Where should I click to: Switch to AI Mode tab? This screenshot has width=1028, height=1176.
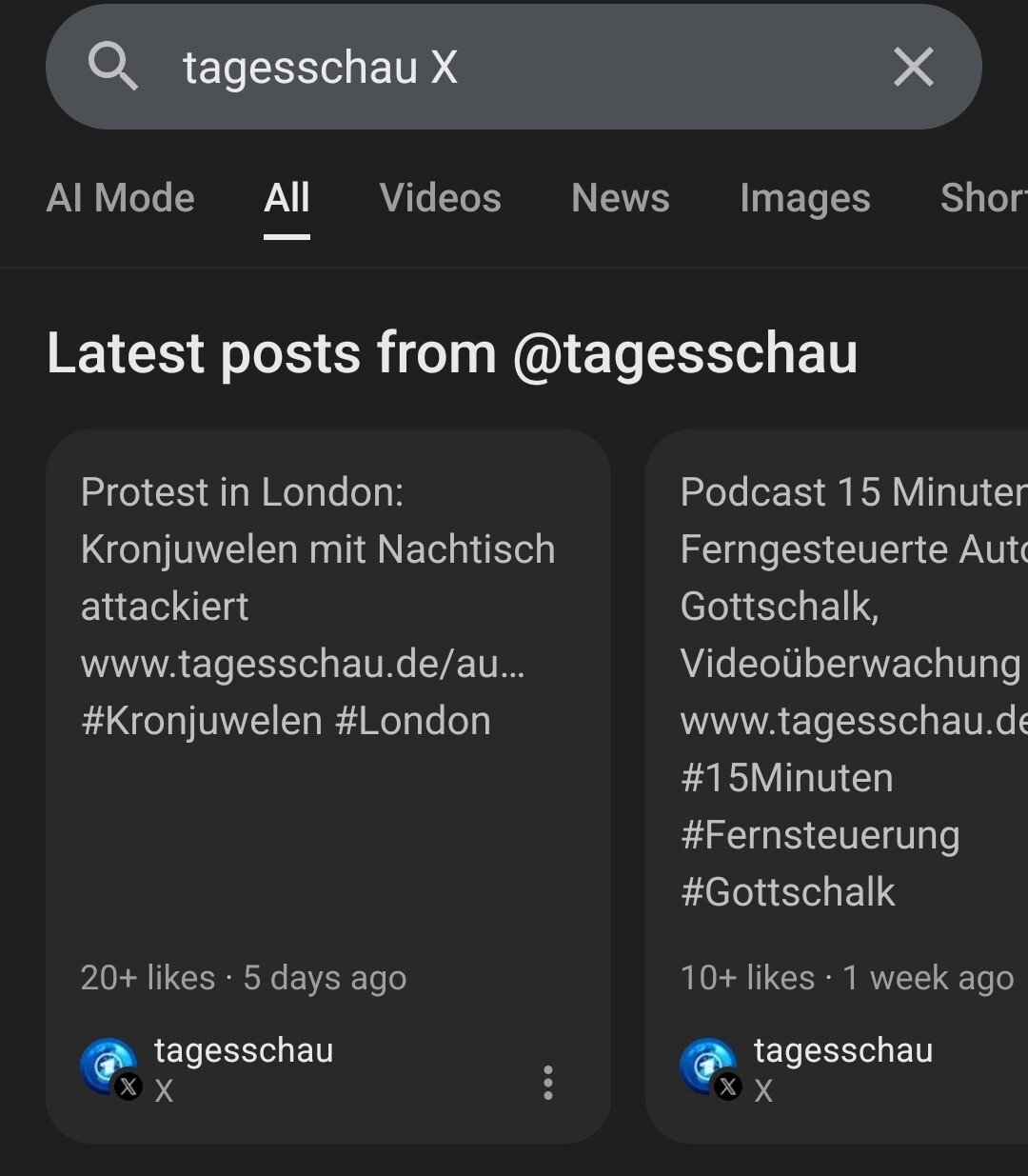(x=121, y=198)
